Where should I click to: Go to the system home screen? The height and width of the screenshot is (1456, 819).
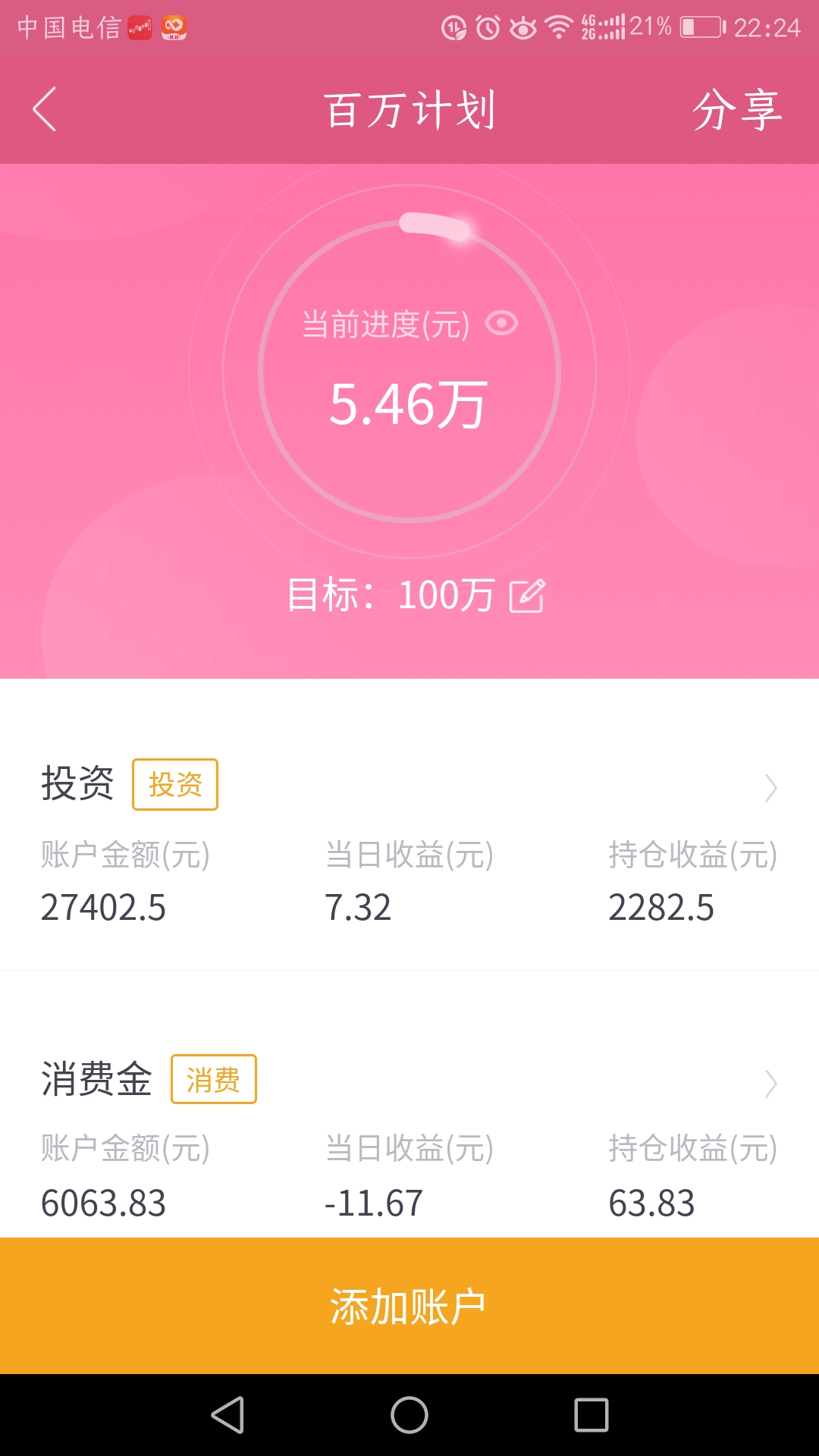(x=409, y=1415)
